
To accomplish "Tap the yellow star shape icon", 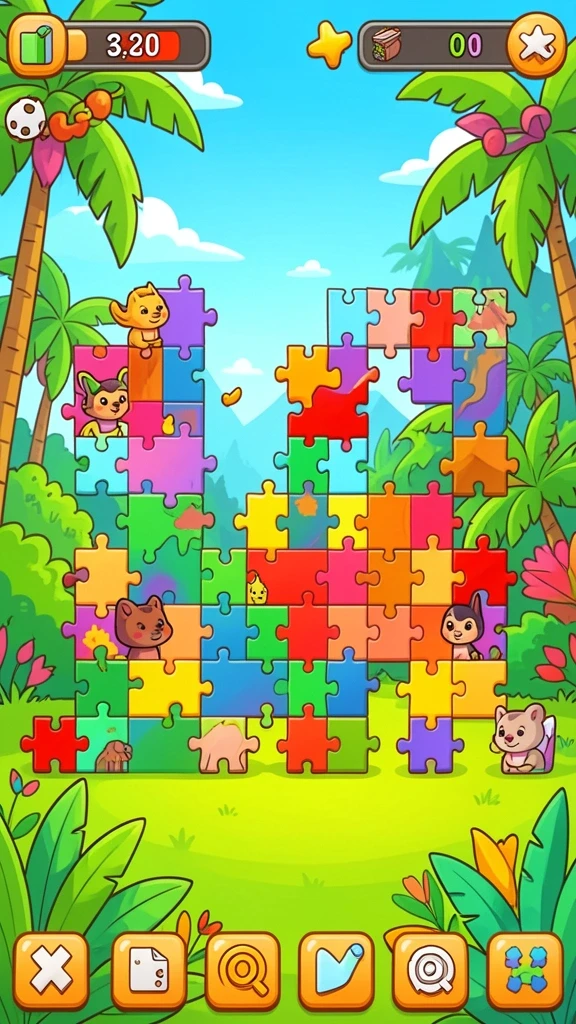I will (x=329, y=44).
